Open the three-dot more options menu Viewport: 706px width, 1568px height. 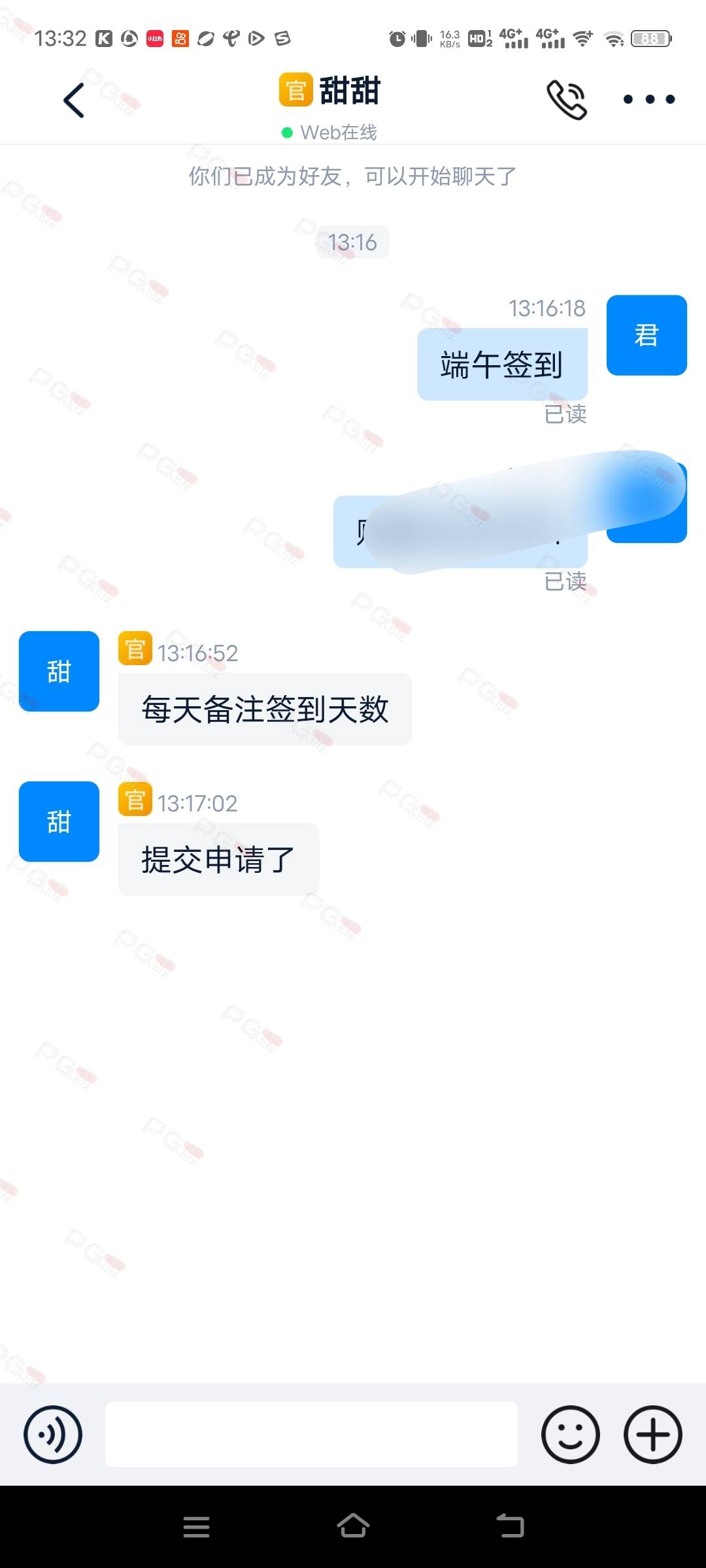click(649, 99)
